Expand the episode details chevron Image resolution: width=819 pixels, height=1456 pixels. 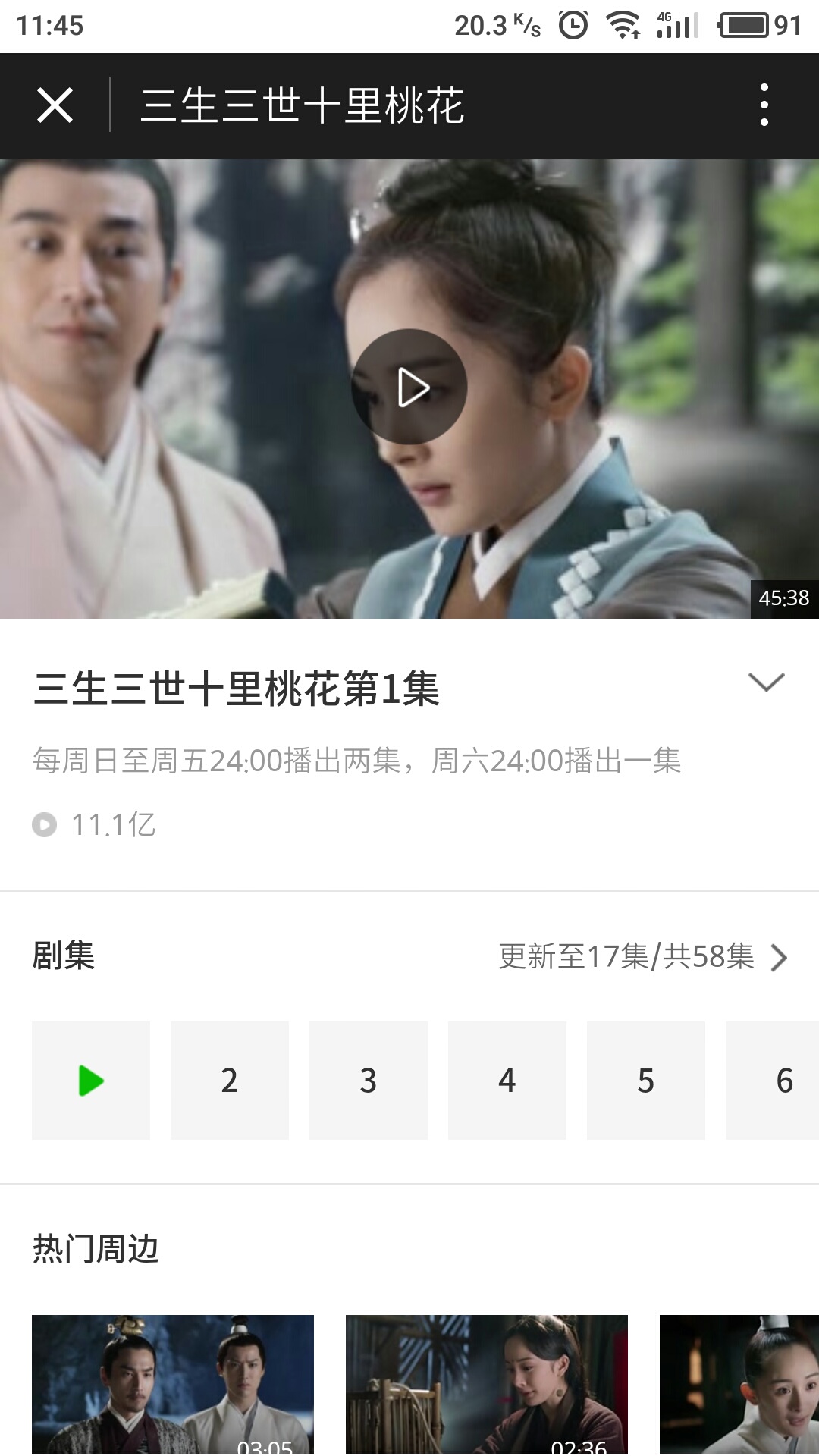click(x=766, y=682)
